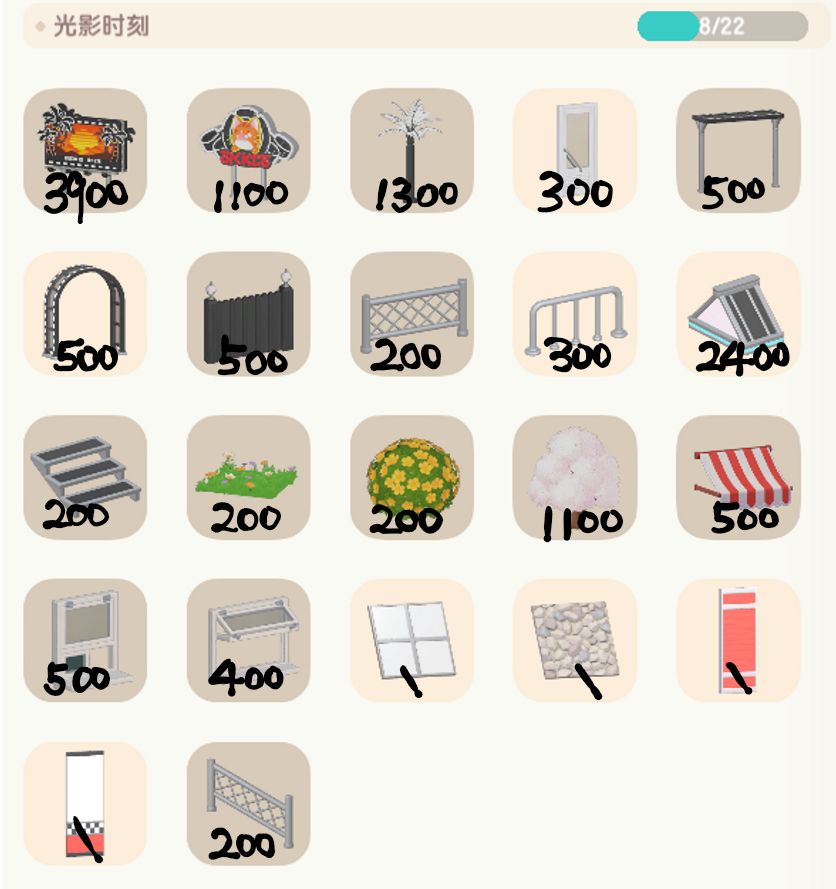Select the dark pergola frame item
The height and width of the screenshot is (889, 836).
(739, 150)
